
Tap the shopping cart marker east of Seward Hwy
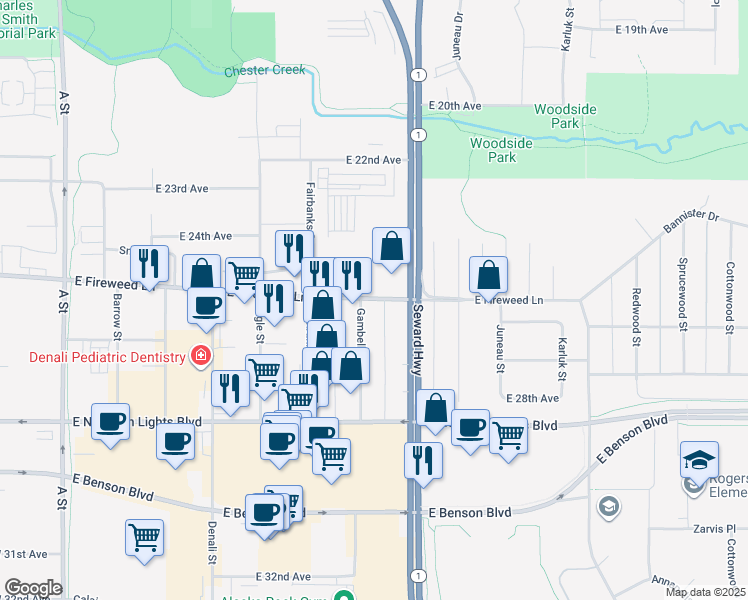coord(509,439)
